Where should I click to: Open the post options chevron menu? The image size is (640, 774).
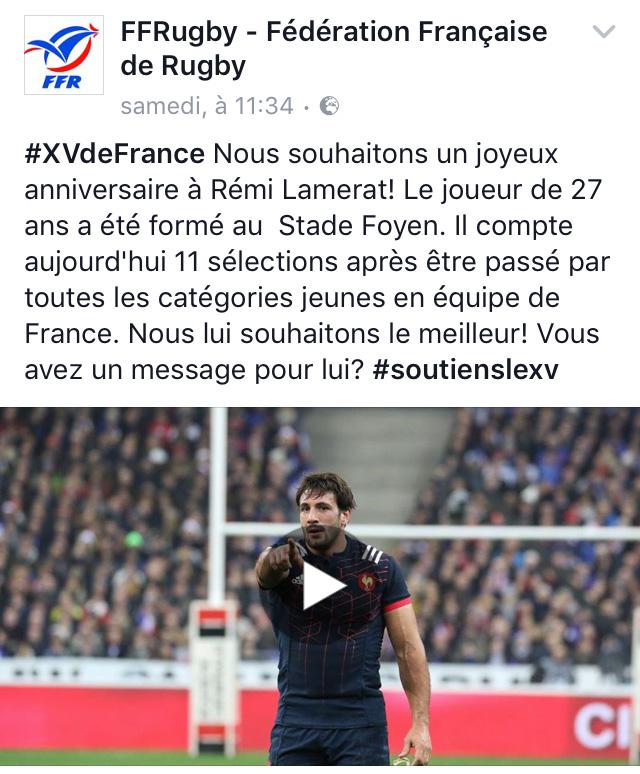click(603, 32)
